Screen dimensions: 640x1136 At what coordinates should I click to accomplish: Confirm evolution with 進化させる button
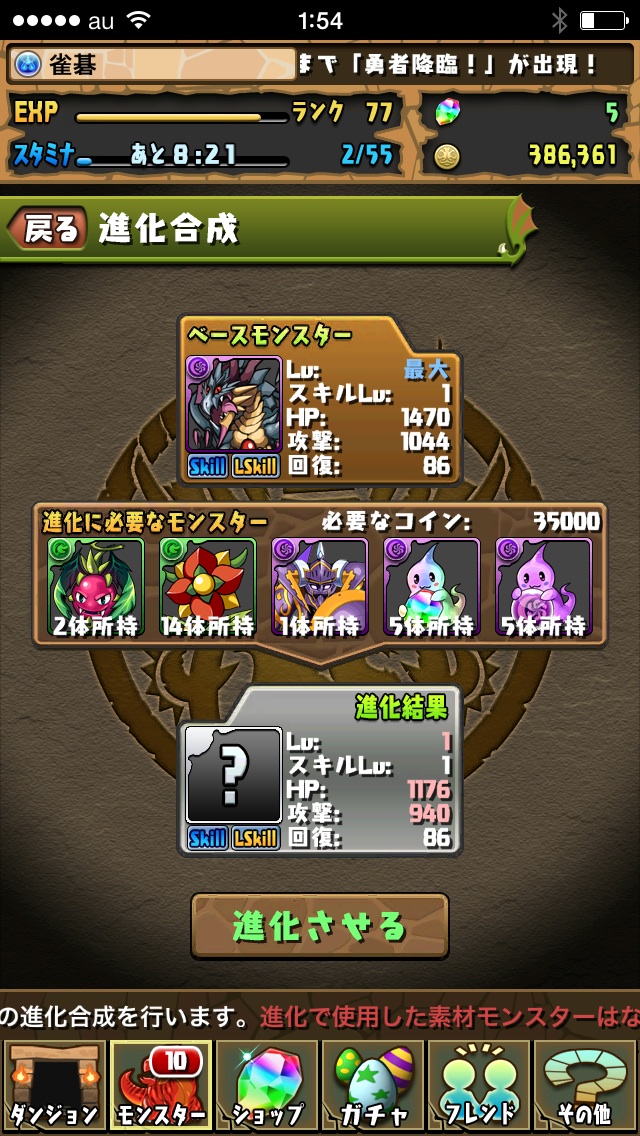point(320,926)
